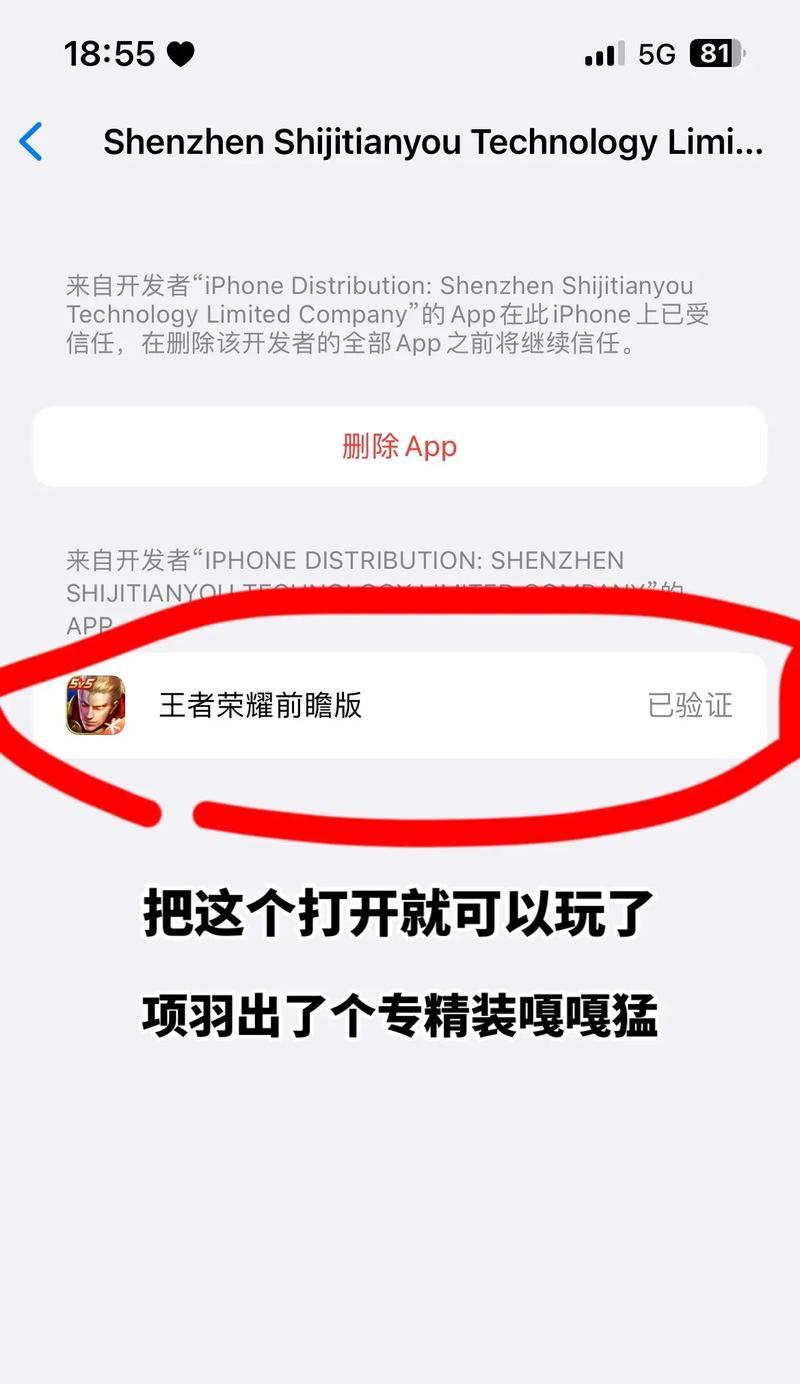Tap the red 删除 App button
This screenshot has width=800, height=1384.
tap(400, 446)
